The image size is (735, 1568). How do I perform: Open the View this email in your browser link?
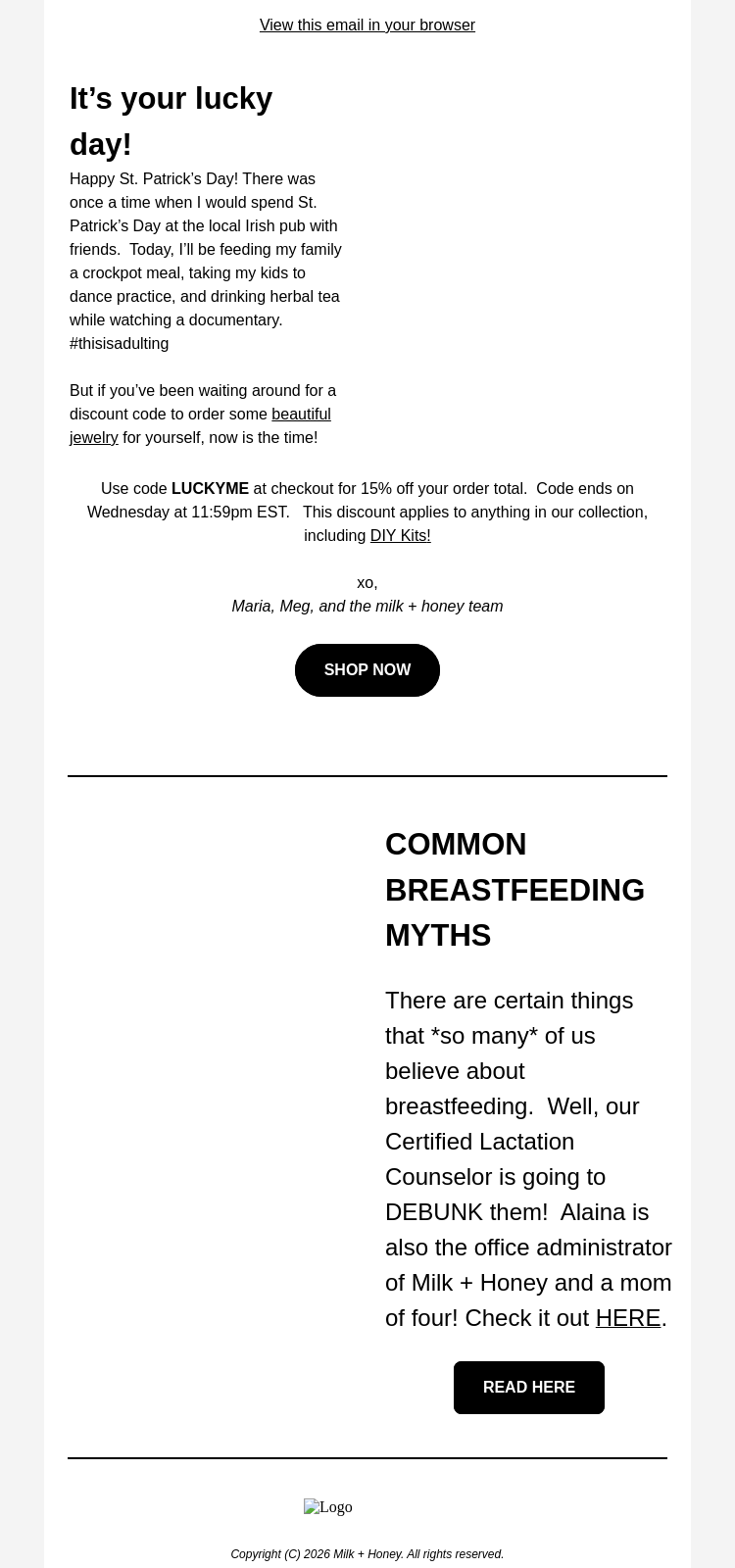click(x=367, y=24)
